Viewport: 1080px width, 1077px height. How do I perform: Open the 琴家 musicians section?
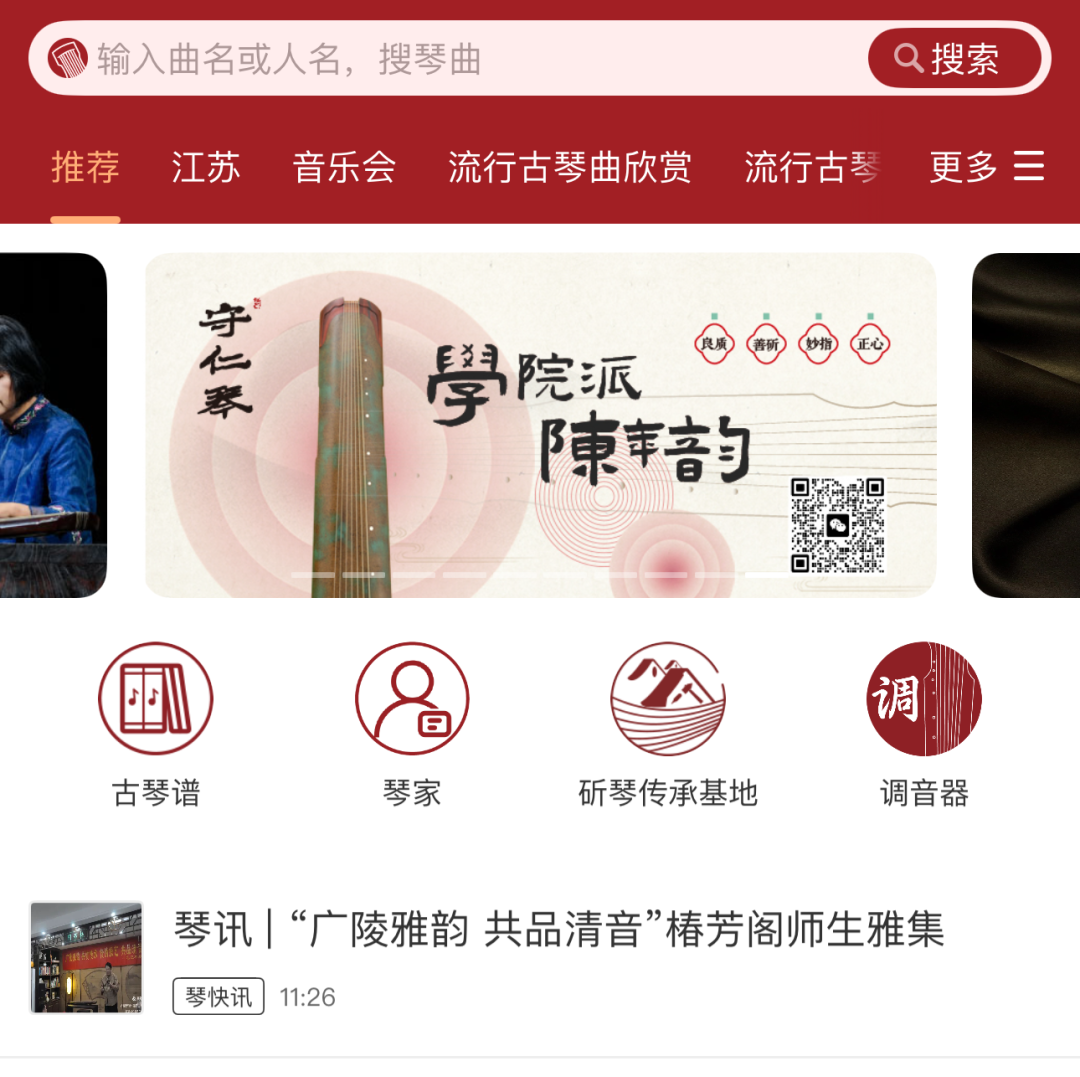(412, 722)
